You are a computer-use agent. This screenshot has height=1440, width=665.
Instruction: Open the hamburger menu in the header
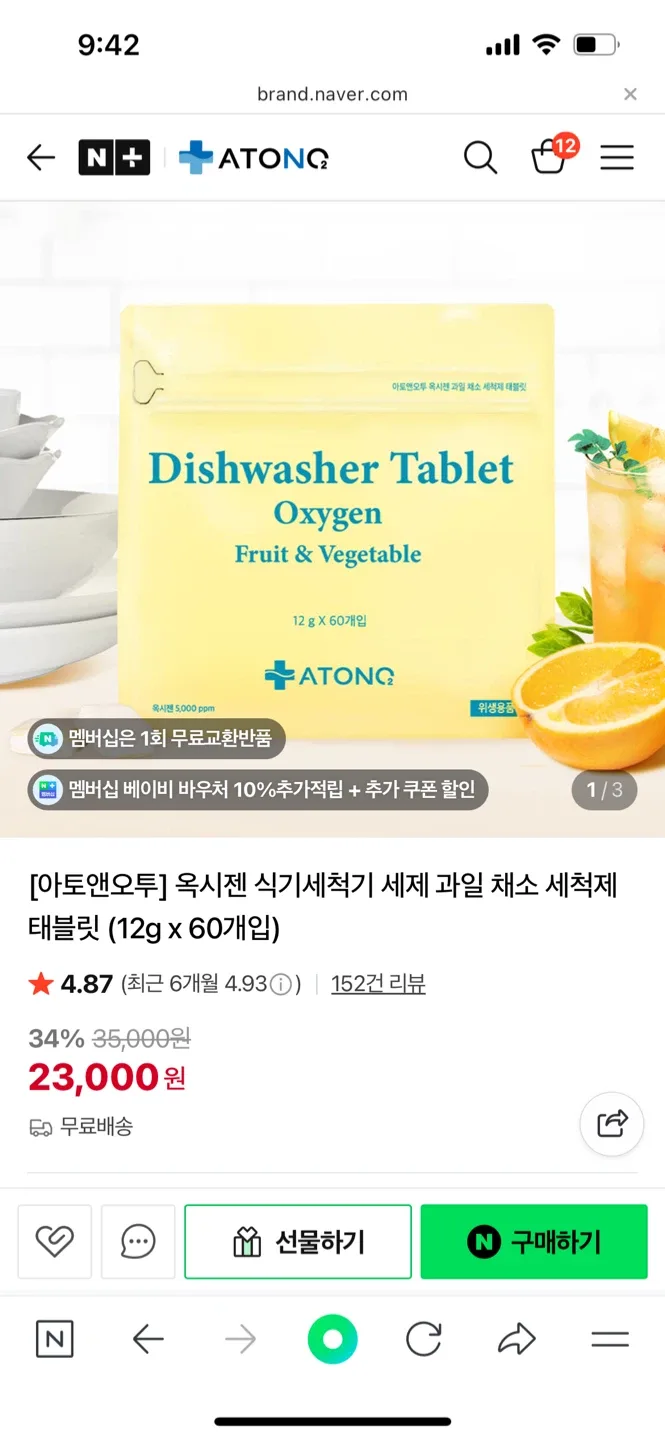[x=617, y=158]
